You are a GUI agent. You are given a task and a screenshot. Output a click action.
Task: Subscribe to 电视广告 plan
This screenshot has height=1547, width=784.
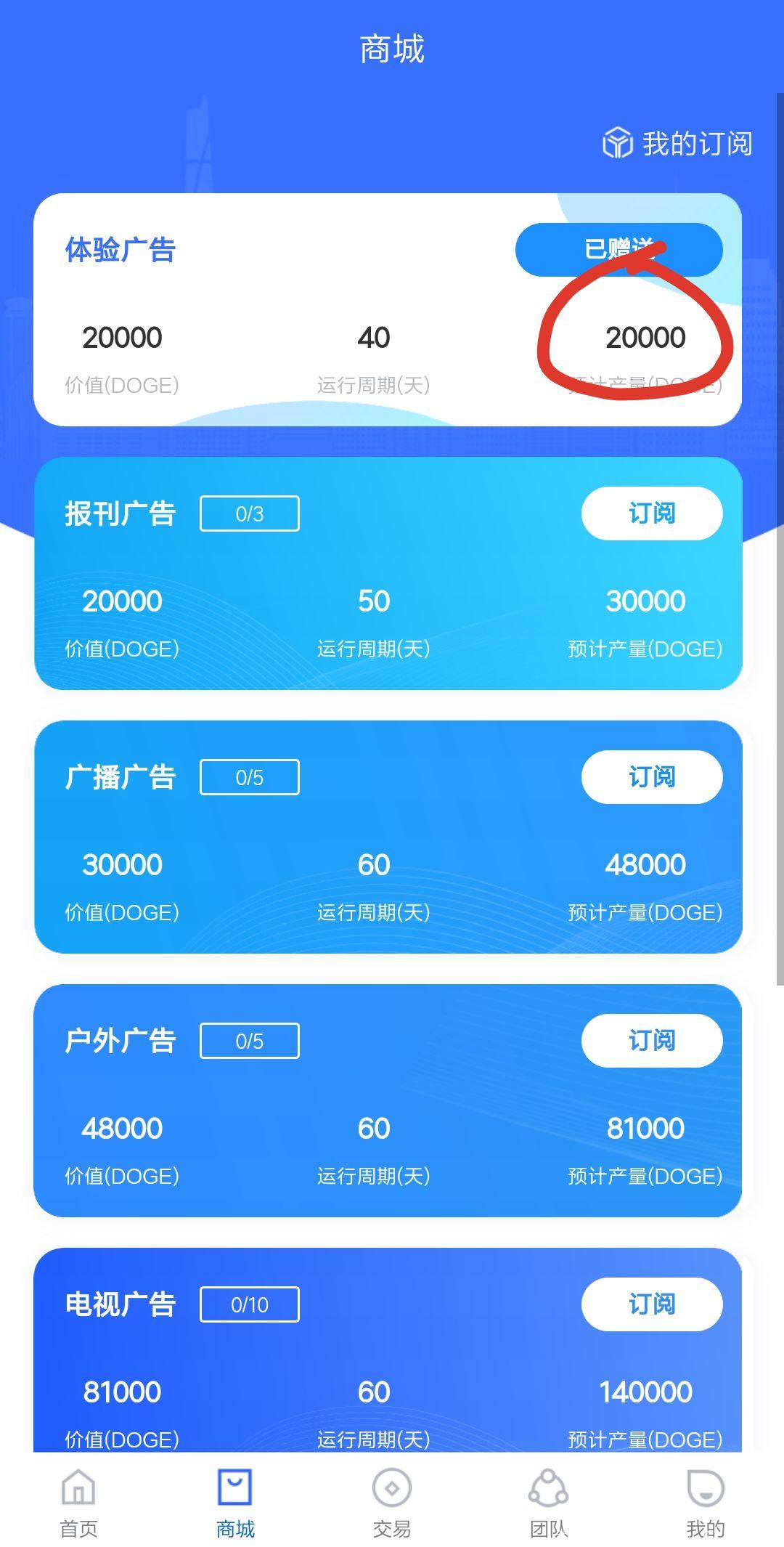point(651,1304)
